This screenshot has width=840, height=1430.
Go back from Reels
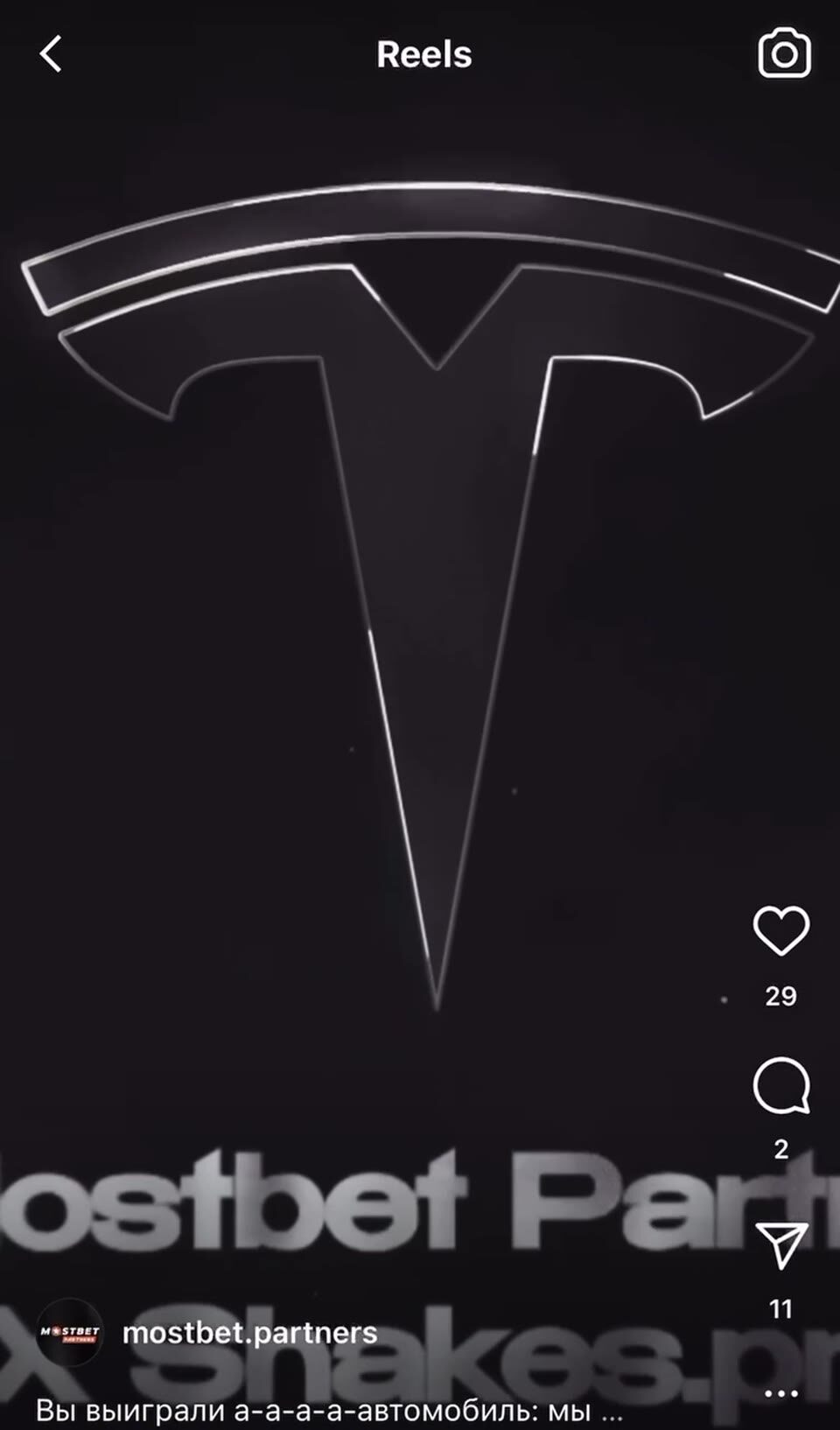point(51,54)
